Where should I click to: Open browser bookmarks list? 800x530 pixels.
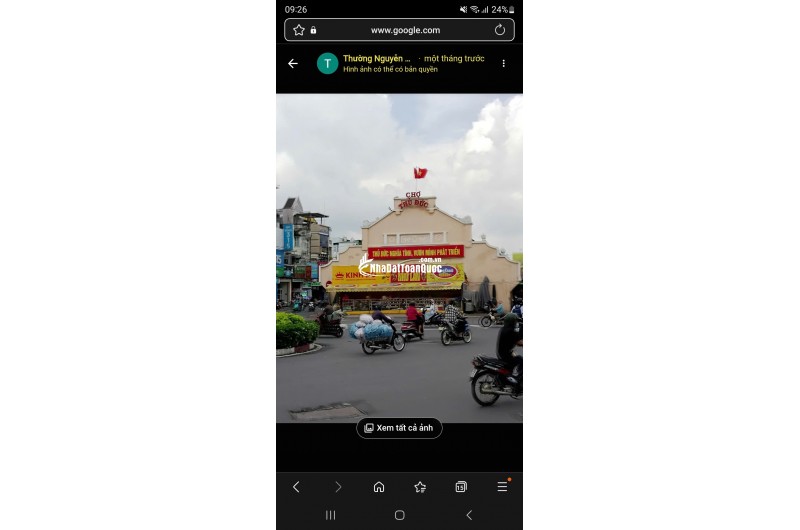click(x=420, y=487)
